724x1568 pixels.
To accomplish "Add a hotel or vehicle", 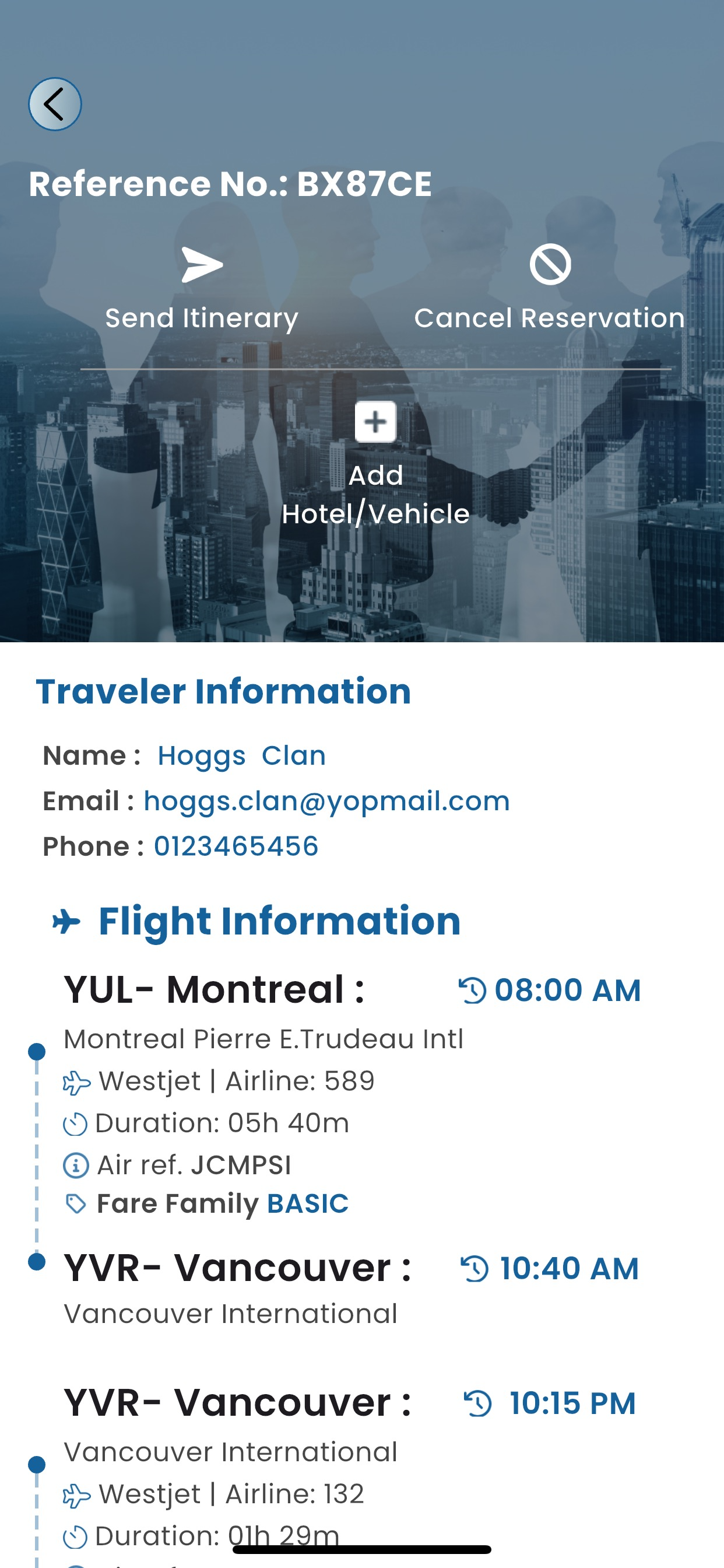I will pos(375,464).
